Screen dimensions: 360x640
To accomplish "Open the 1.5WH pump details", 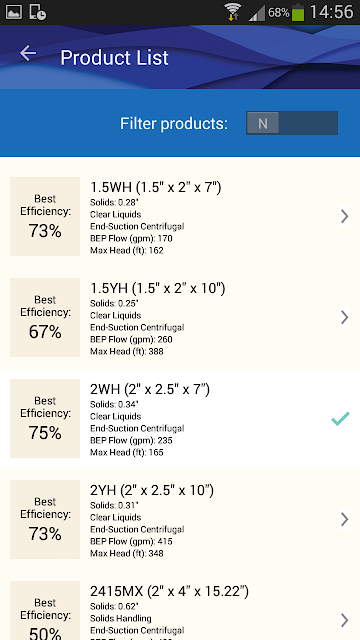I will pos(180,216).
